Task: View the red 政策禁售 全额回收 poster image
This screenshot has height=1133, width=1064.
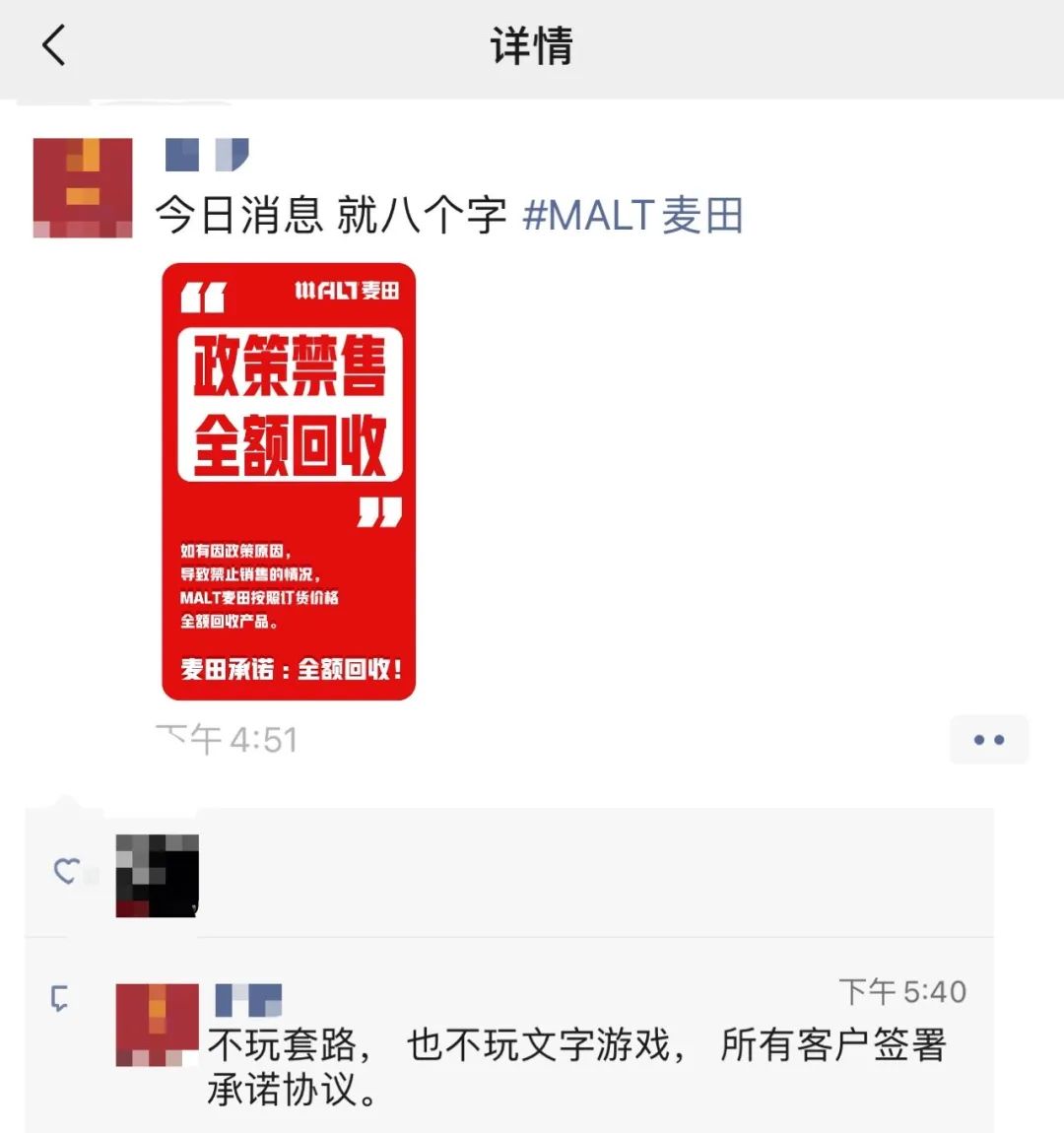Action: tap(289, 481)
